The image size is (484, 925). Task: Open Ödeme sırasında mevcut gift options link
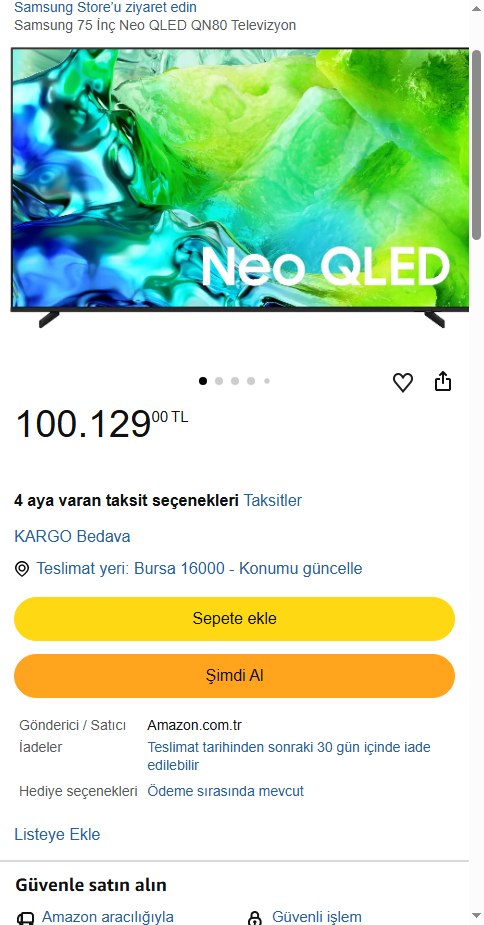tap(225, 791)
